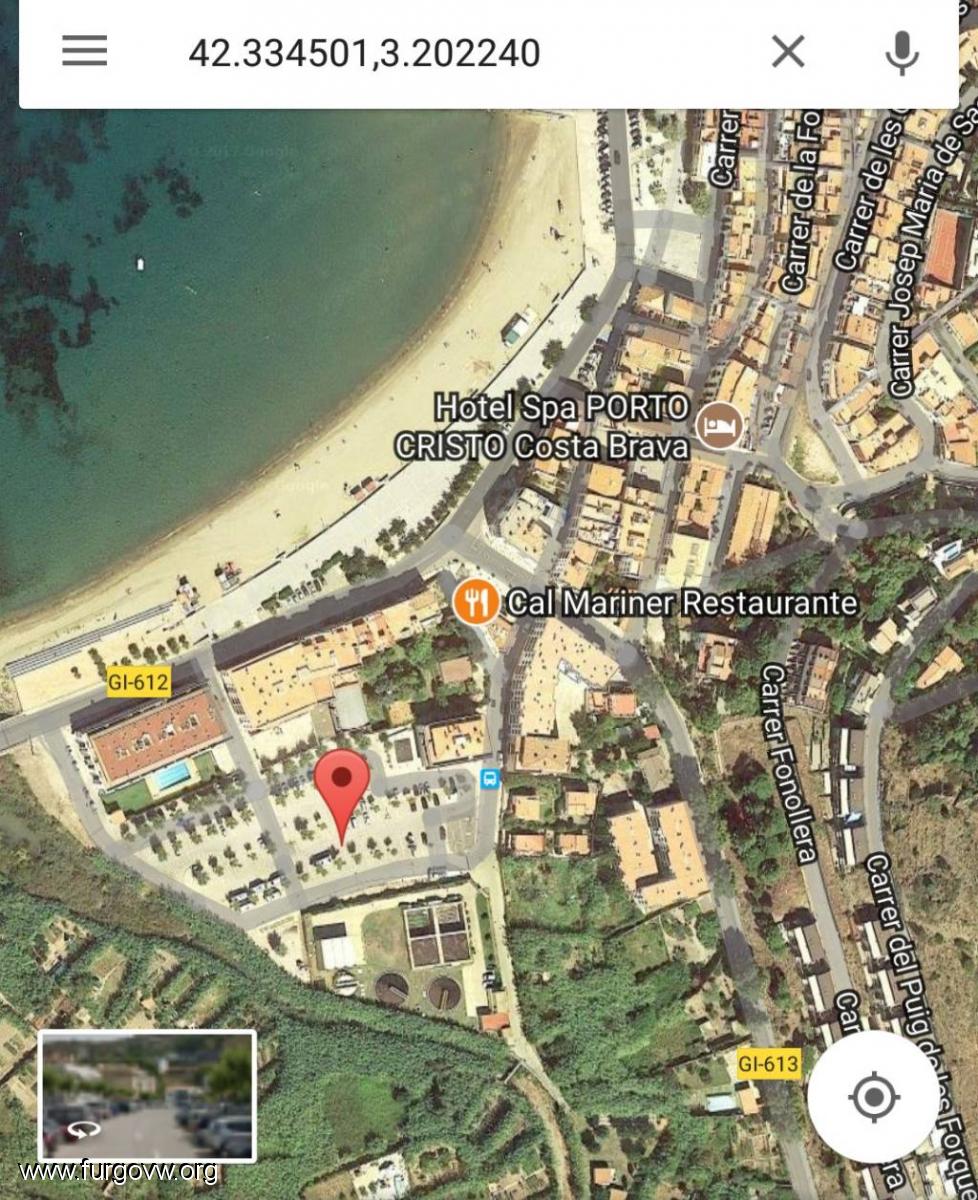Clear the search text
978x1200 pixels.
click(x=788, y=51)
